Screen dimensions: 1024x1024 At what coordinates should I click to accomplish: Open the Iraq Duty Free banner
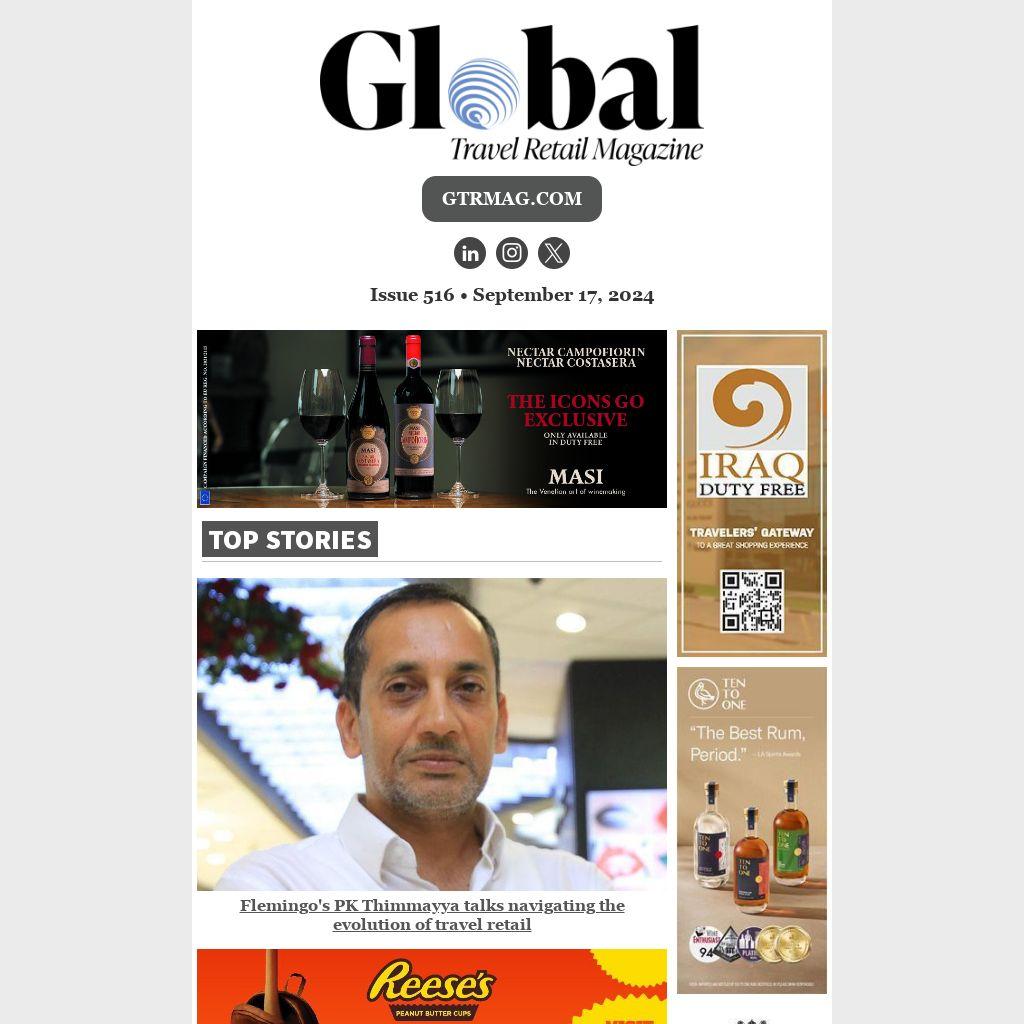pos(751,493)
